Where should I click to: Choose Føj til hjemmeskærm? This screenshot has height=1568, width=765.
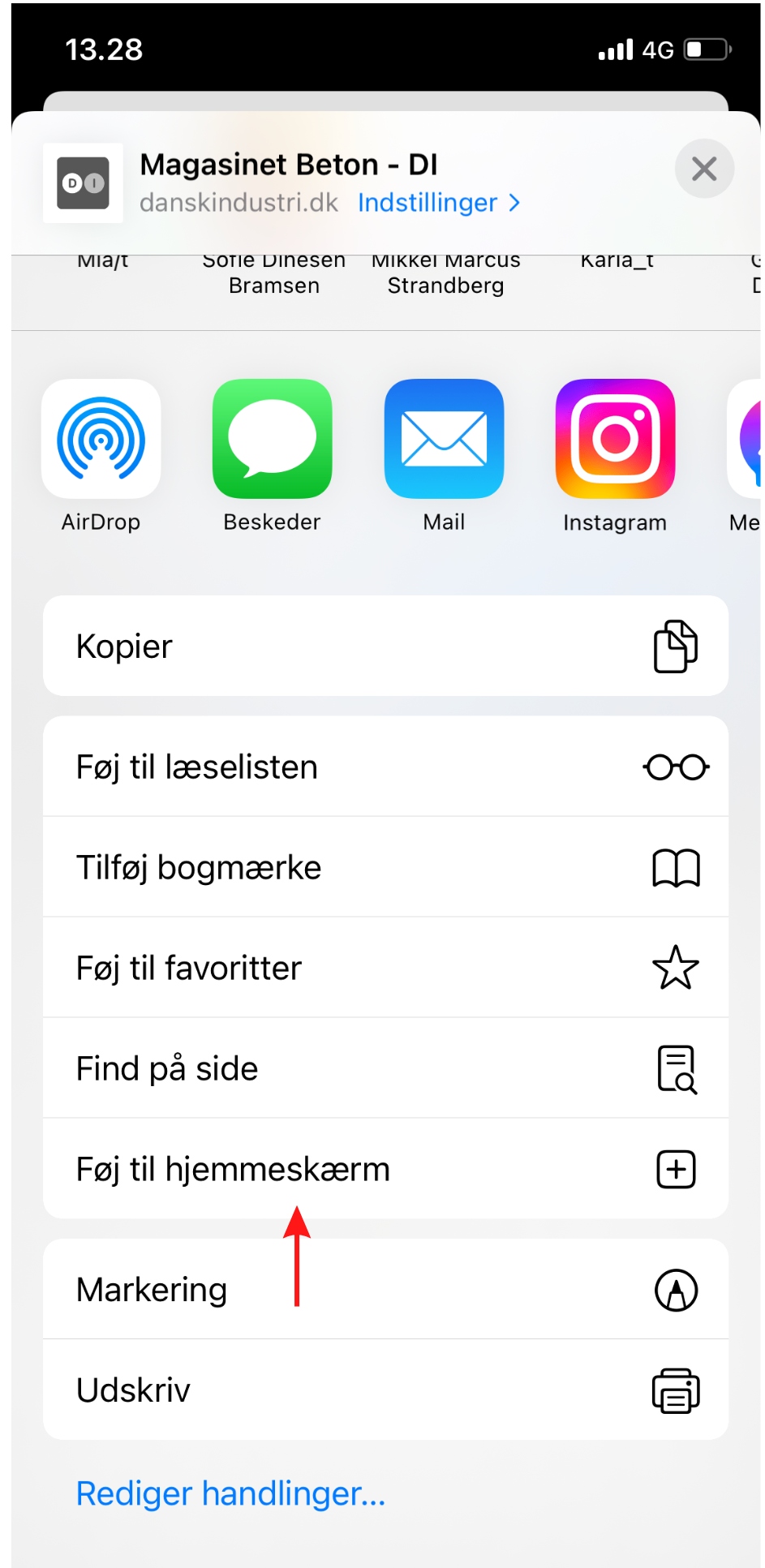385,1169
